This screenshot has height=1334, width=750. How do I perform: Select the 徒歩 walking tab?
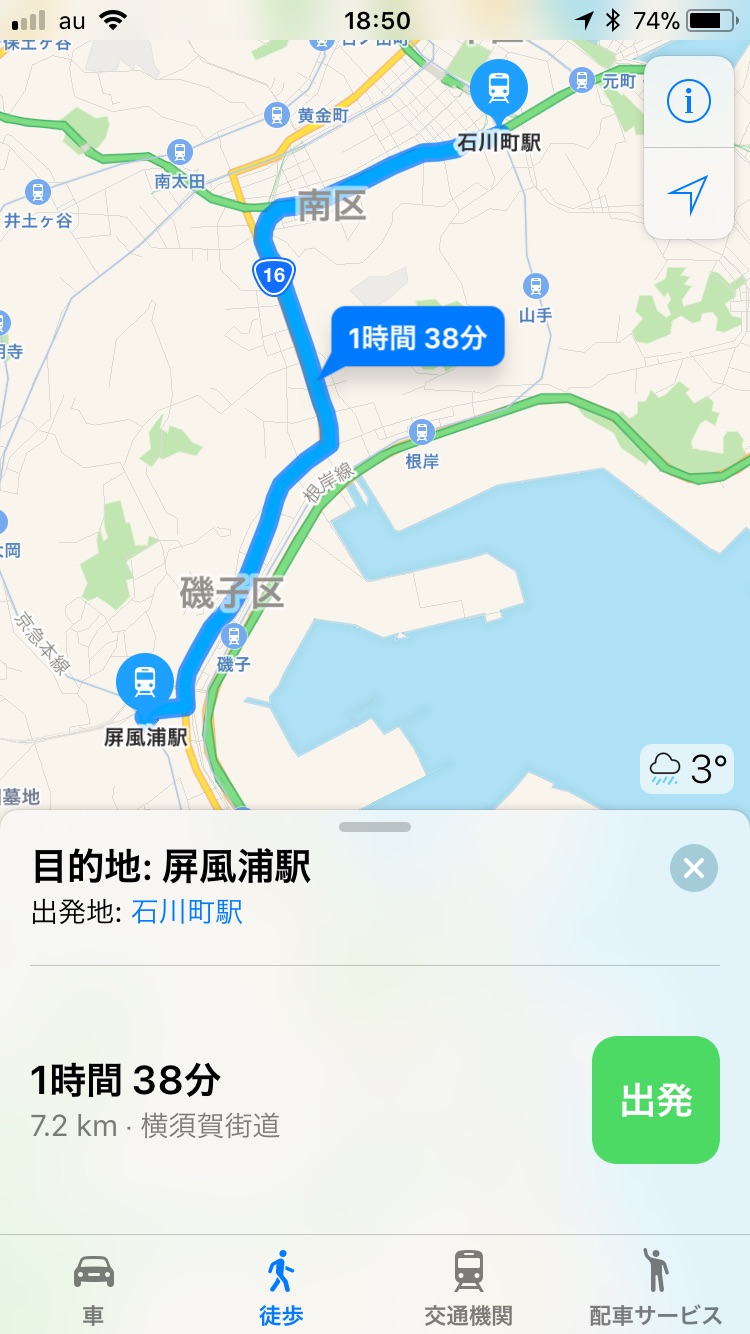click(281, 1286)
